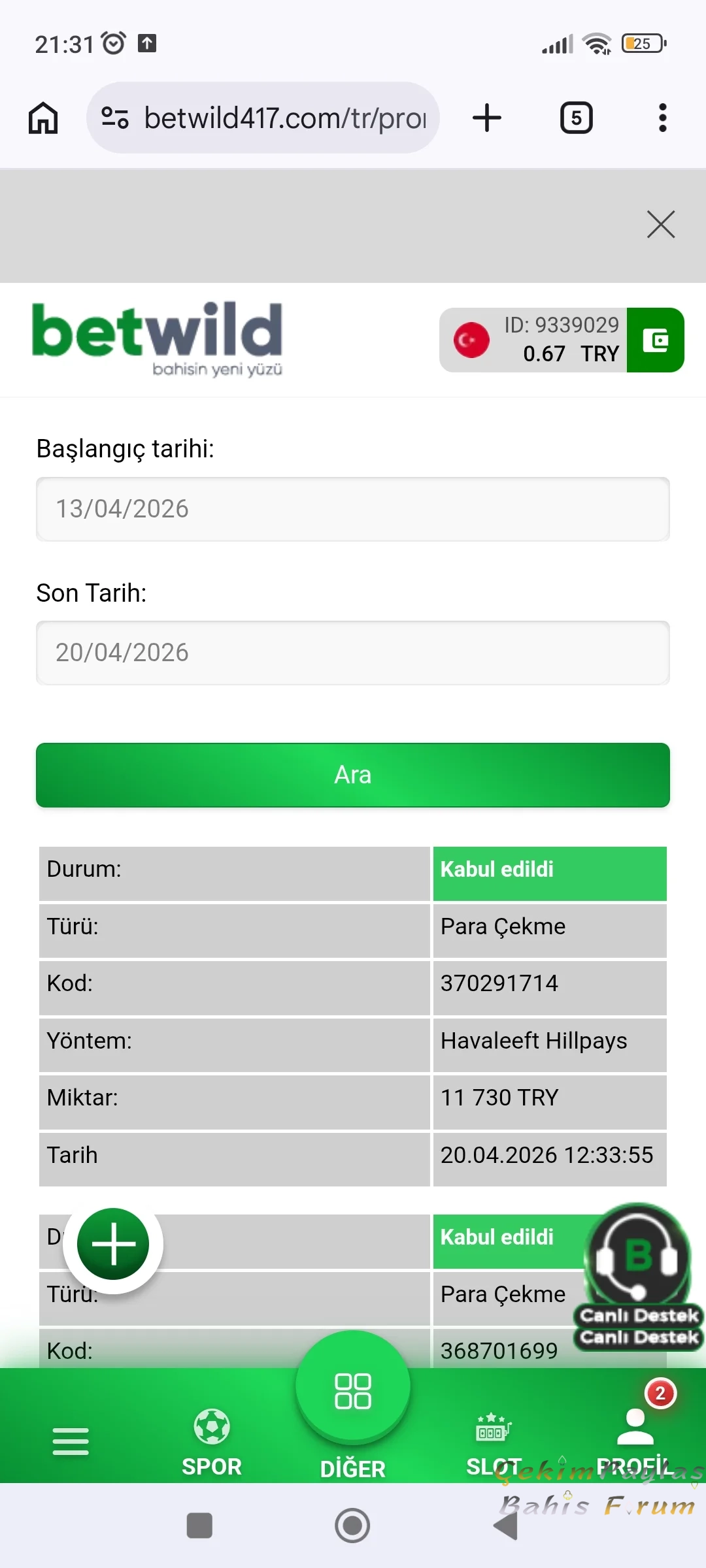Open the green plus floating button
The height and width of the screenshot is (1568, 706).
(113, 1244)
